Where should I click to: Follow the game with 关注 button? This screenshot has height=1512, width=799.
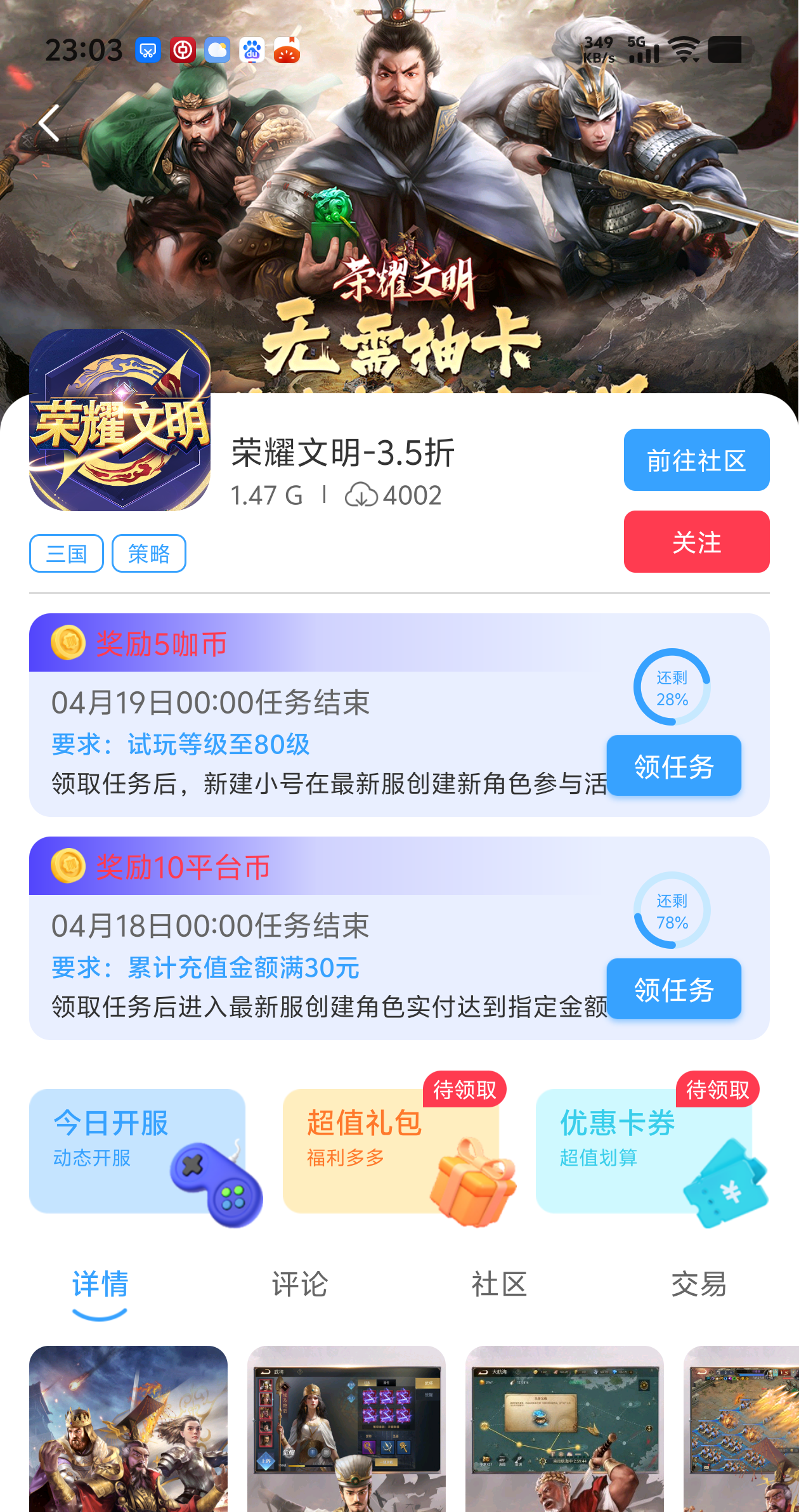[696, 542]
